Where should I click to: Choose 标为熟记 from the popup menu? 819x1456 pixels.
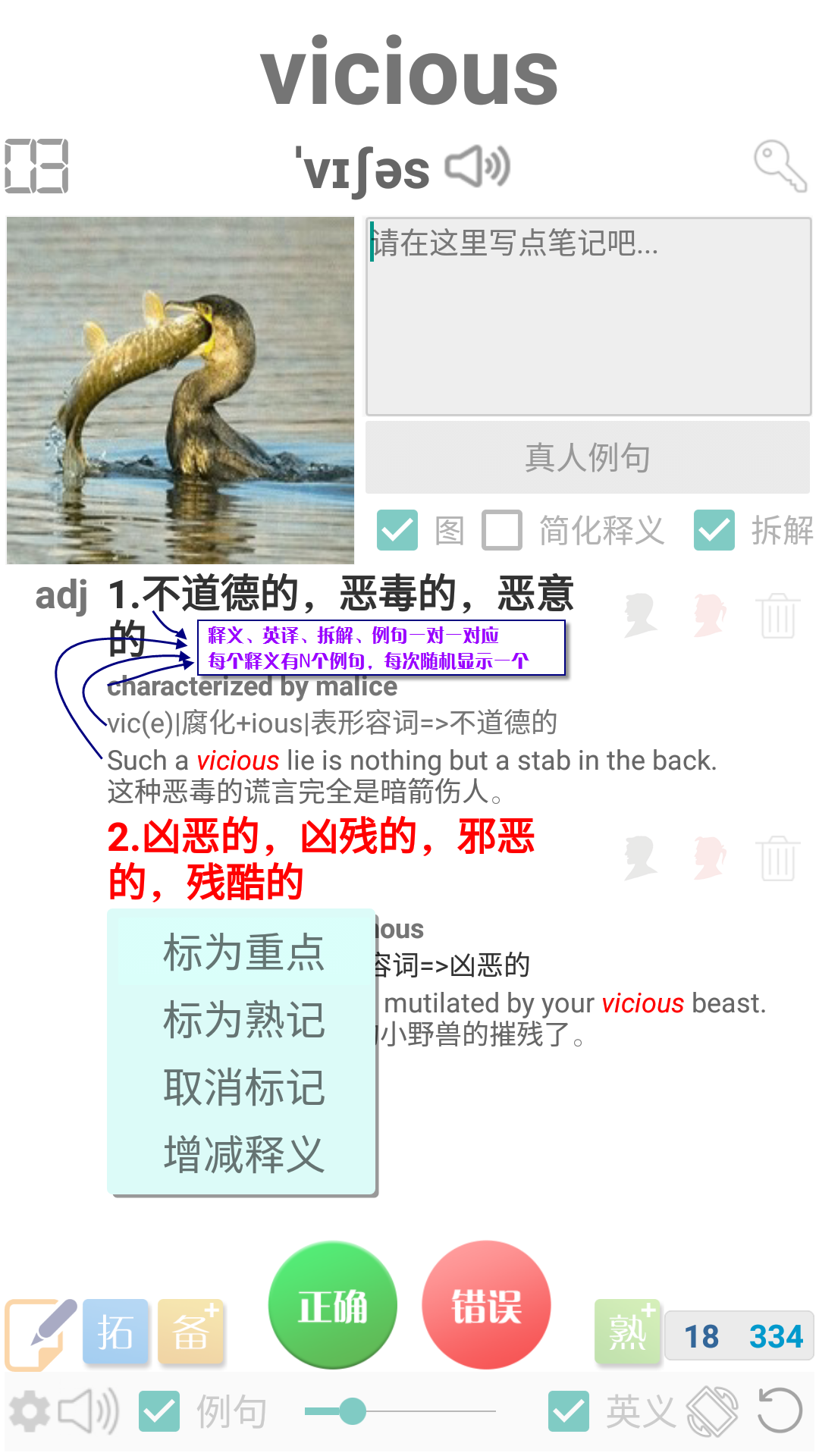243,1020
